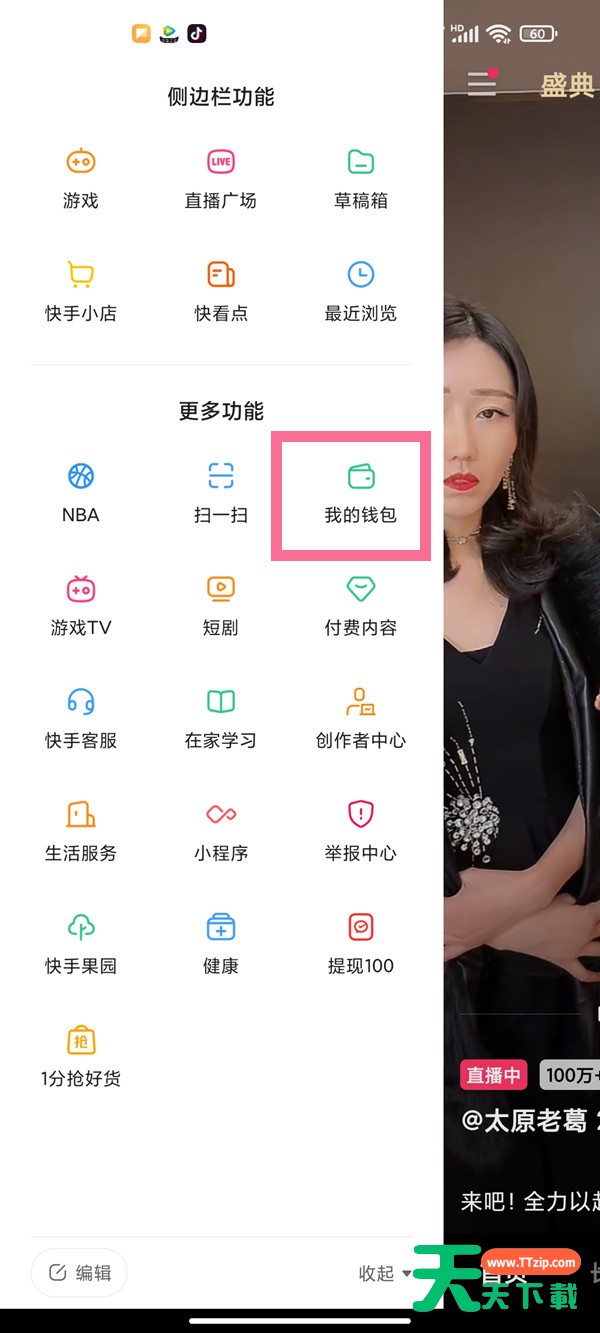This screenshot has height=1333, width=600.
Task: Go to 直播广场
Action: click(221, 180)
